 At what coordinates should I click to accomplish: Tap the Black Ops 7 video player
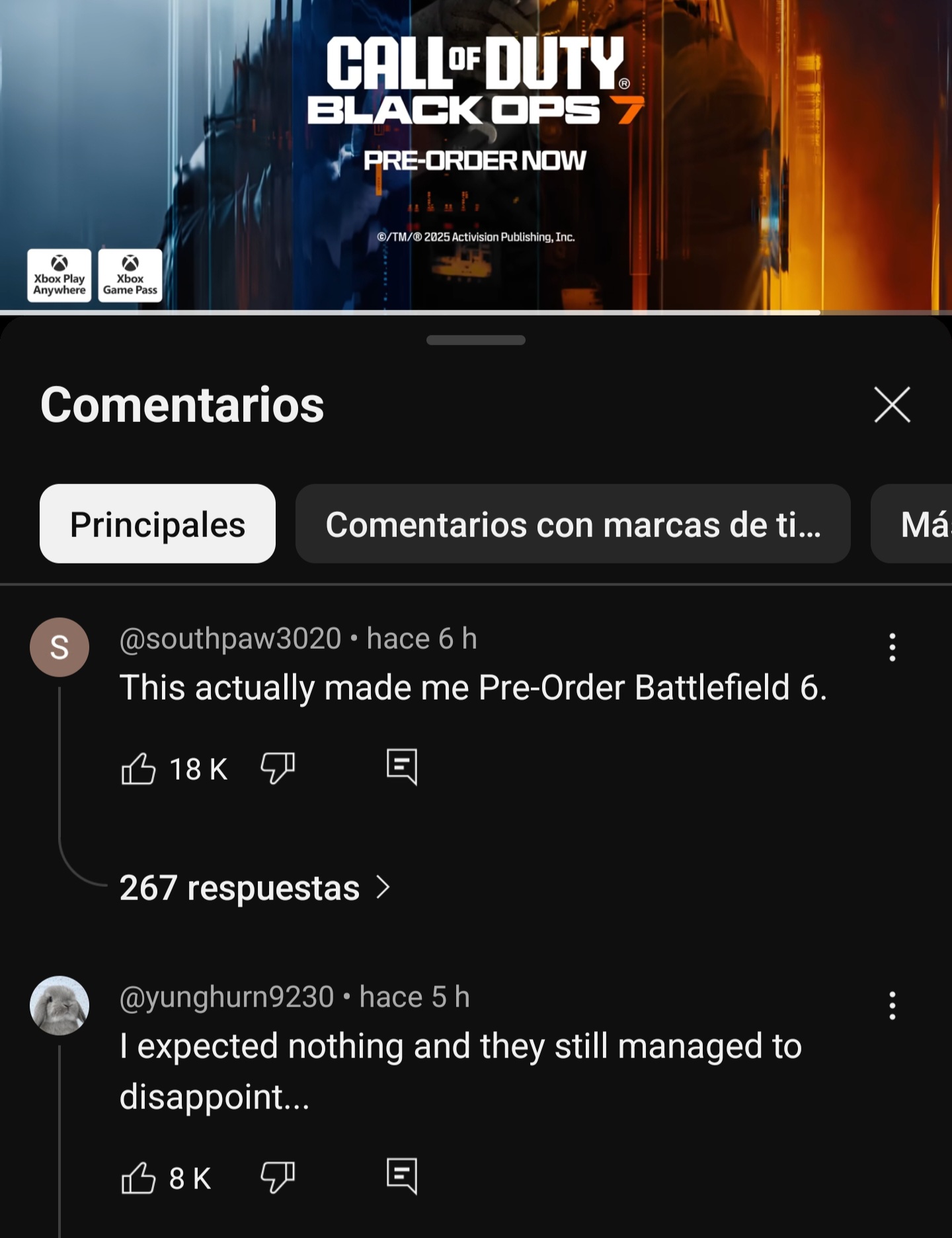476,155
